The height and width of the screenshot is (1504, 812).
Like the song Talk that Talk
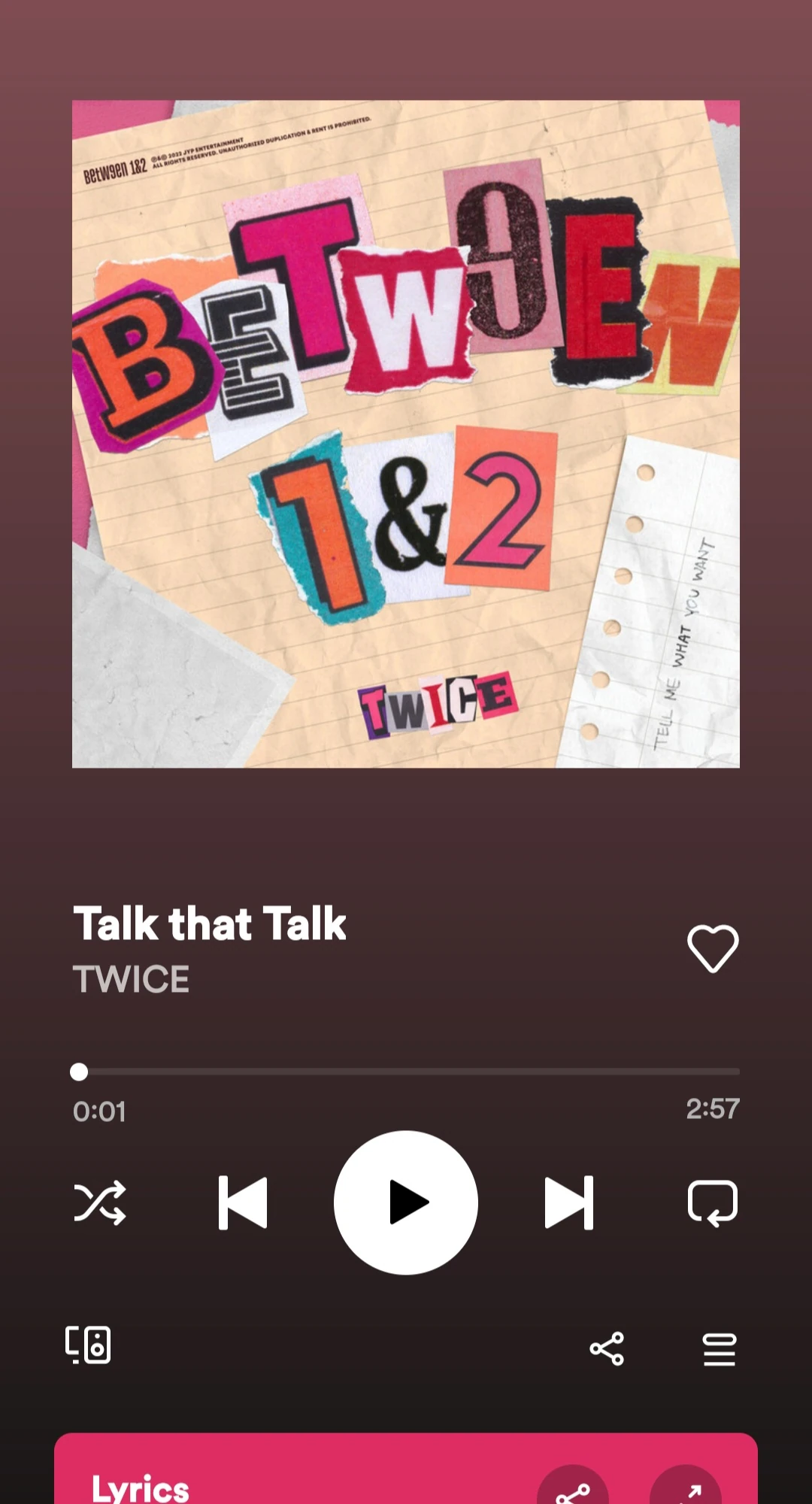click(713, 948)
